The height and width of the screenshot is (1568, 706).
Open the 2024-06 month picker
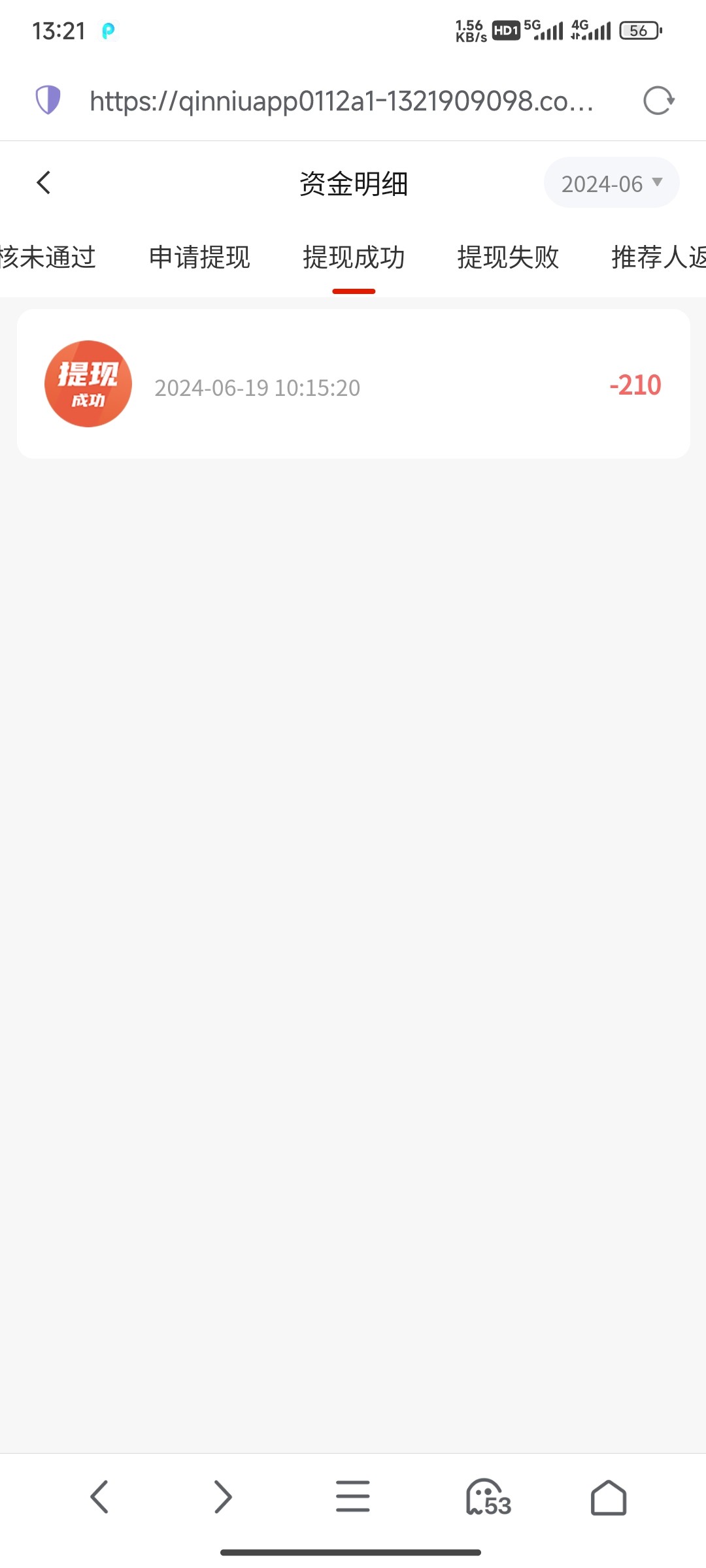[x=611, y=184]
